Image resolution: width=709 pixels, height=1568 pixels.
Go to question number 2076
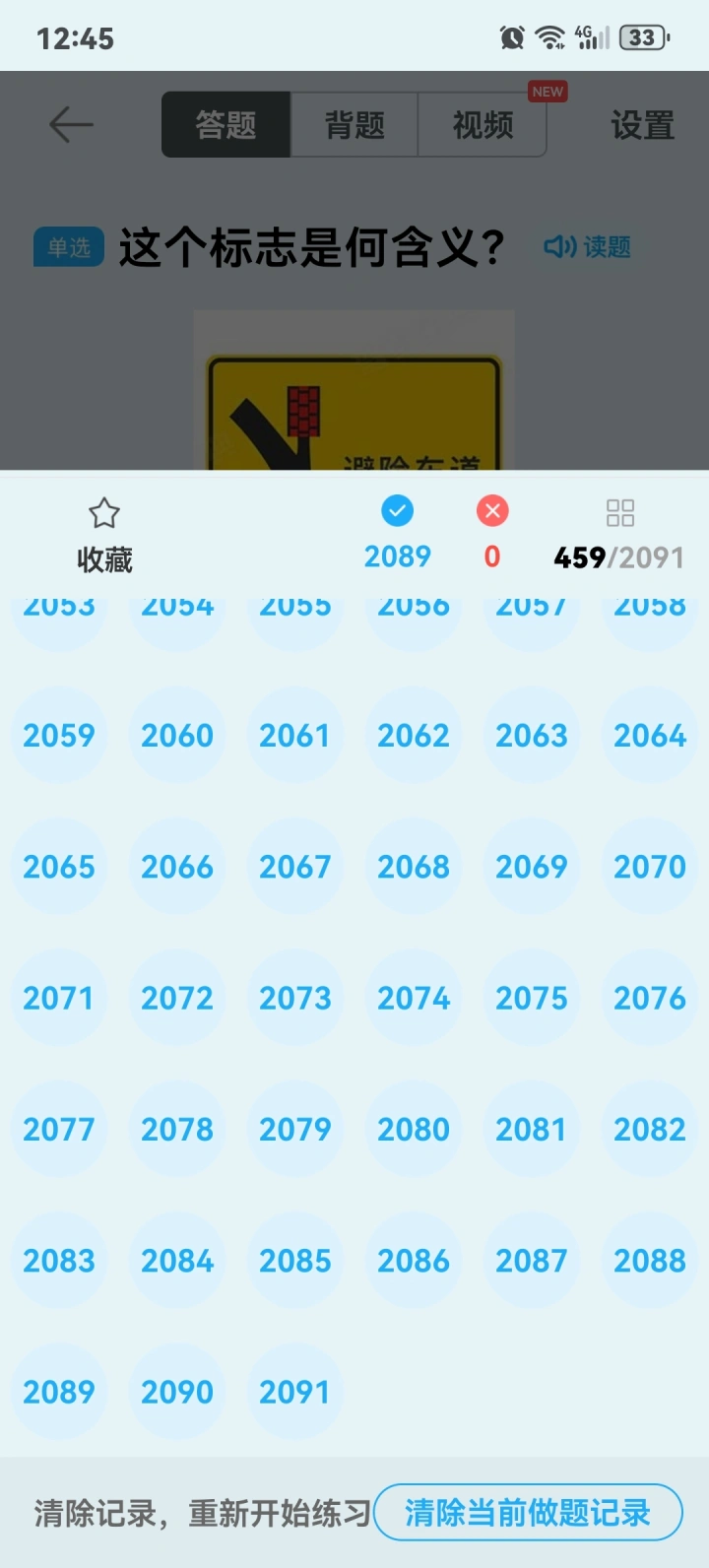pyautogui.click(x=650, y=998)
